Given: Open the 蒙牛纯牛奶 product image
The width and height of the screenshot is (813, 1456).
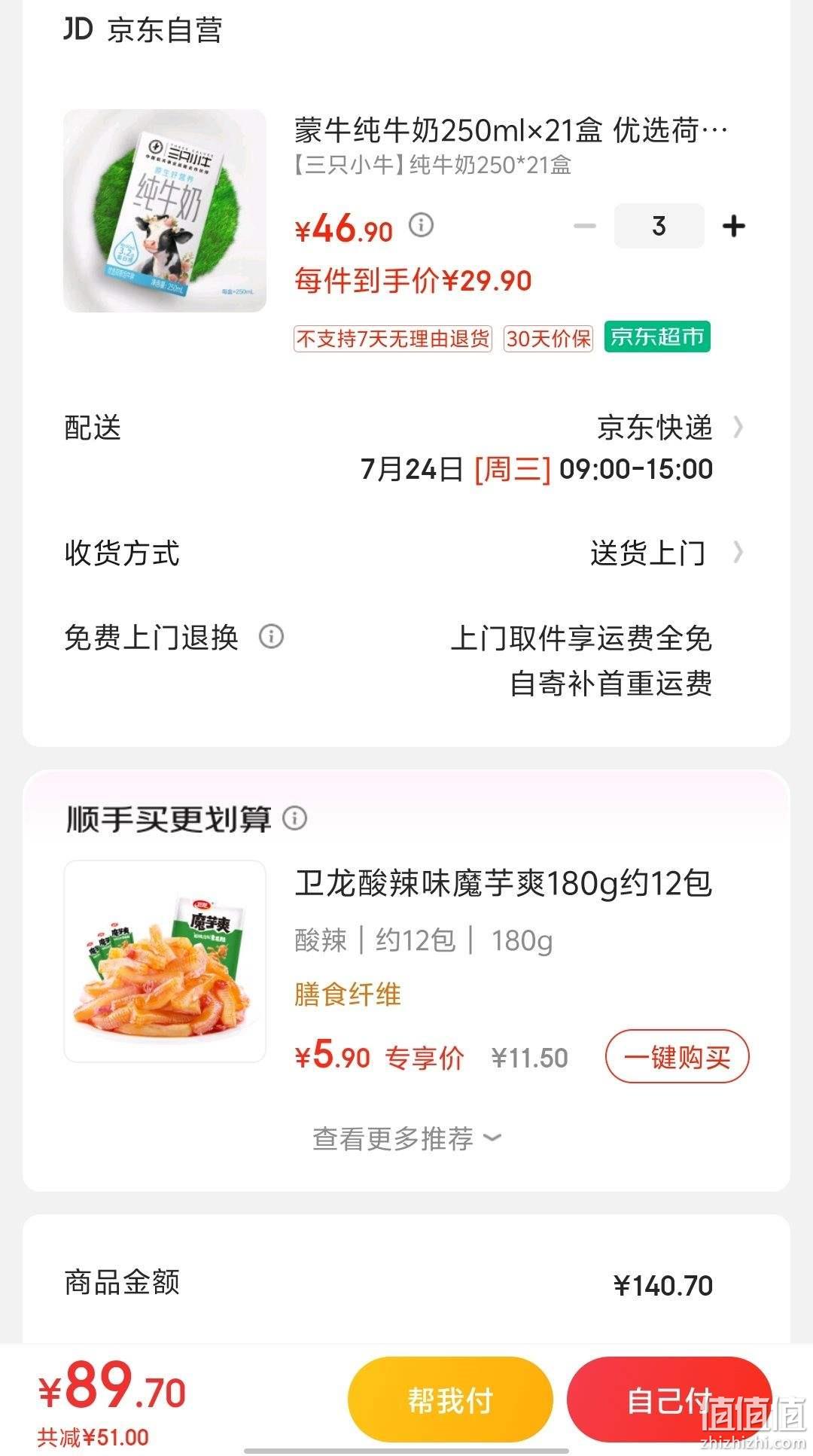Looking at the screenshot, I should coord(165,211).
